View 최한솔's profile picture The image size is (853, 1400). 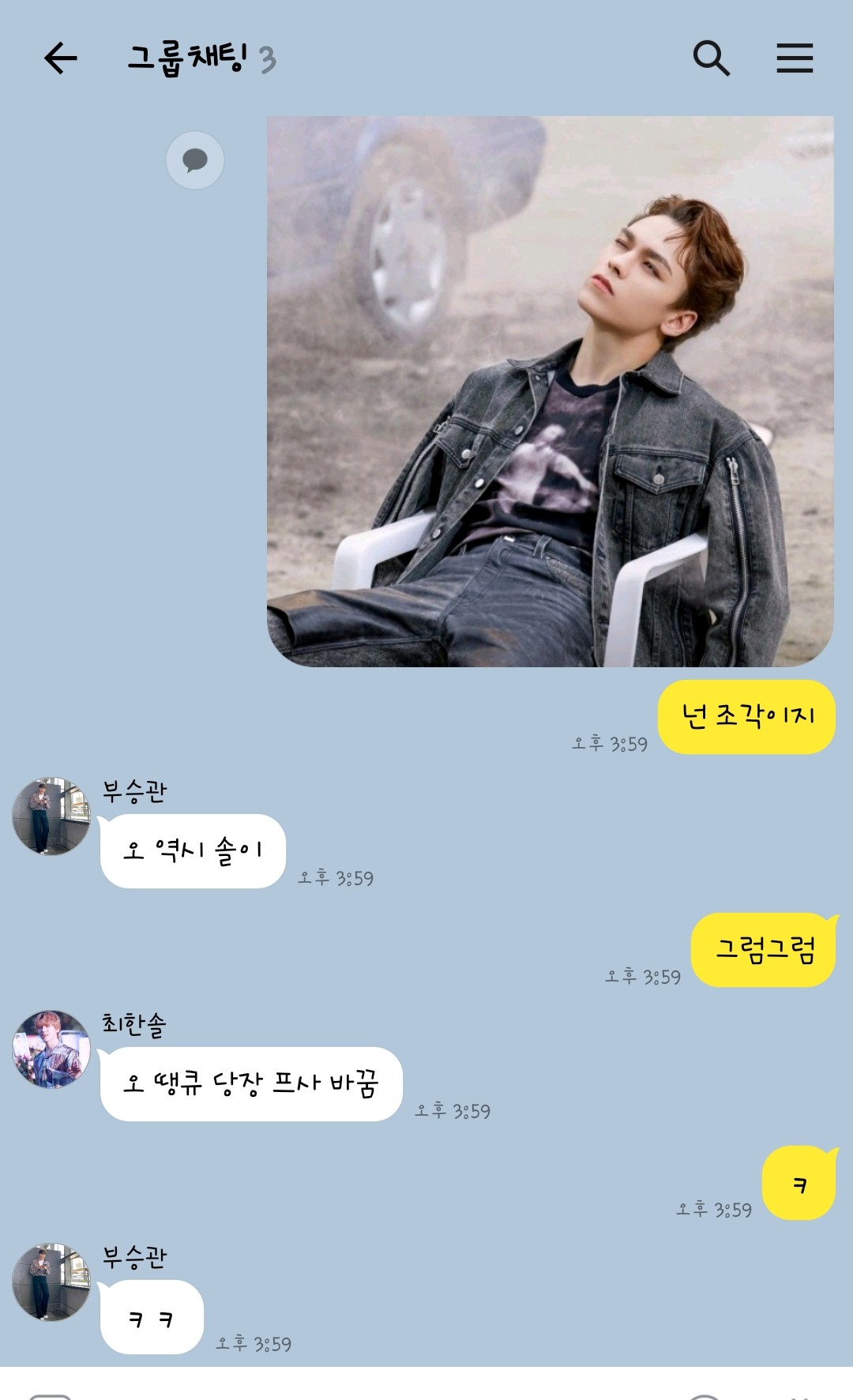[x=51, y=1049]
